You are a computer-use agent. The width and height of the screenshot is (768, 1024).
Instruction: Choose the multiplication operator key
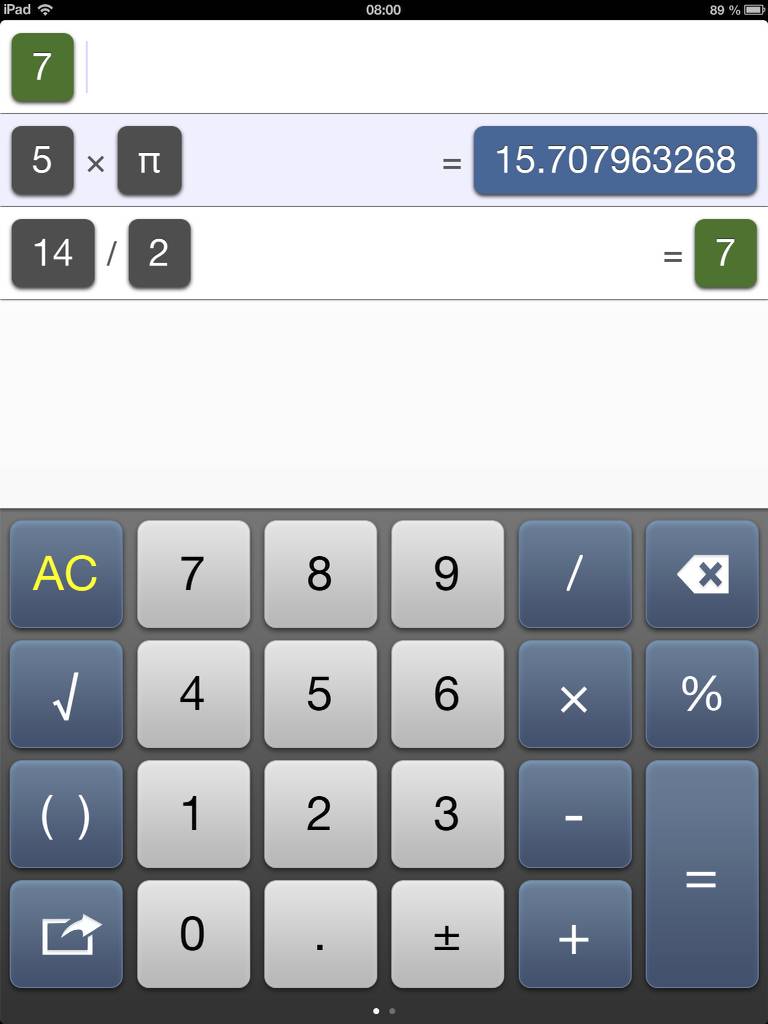[x=575, y=694]
